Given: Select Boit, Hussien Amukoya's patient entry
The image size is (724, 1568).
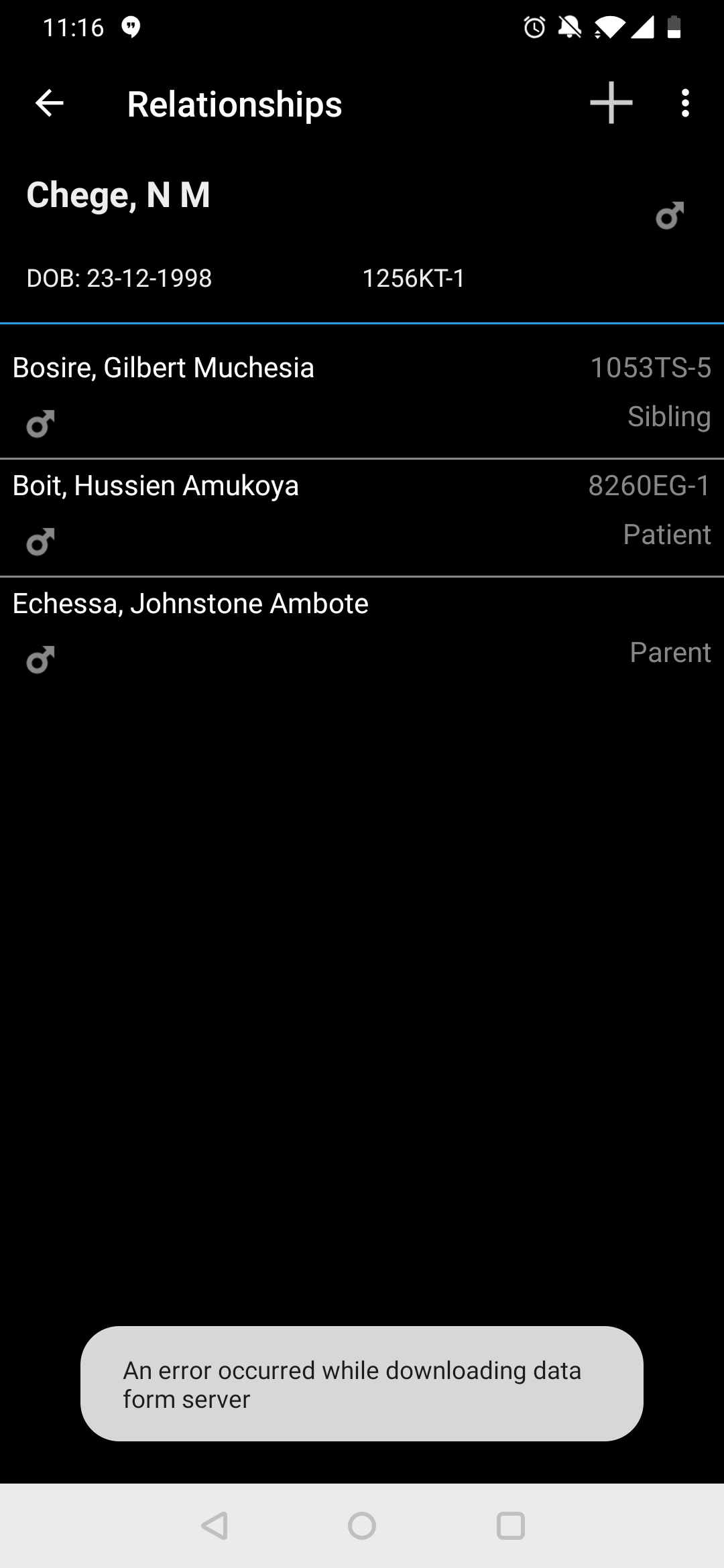Looking at the screenshot, I should click(362, 518).
